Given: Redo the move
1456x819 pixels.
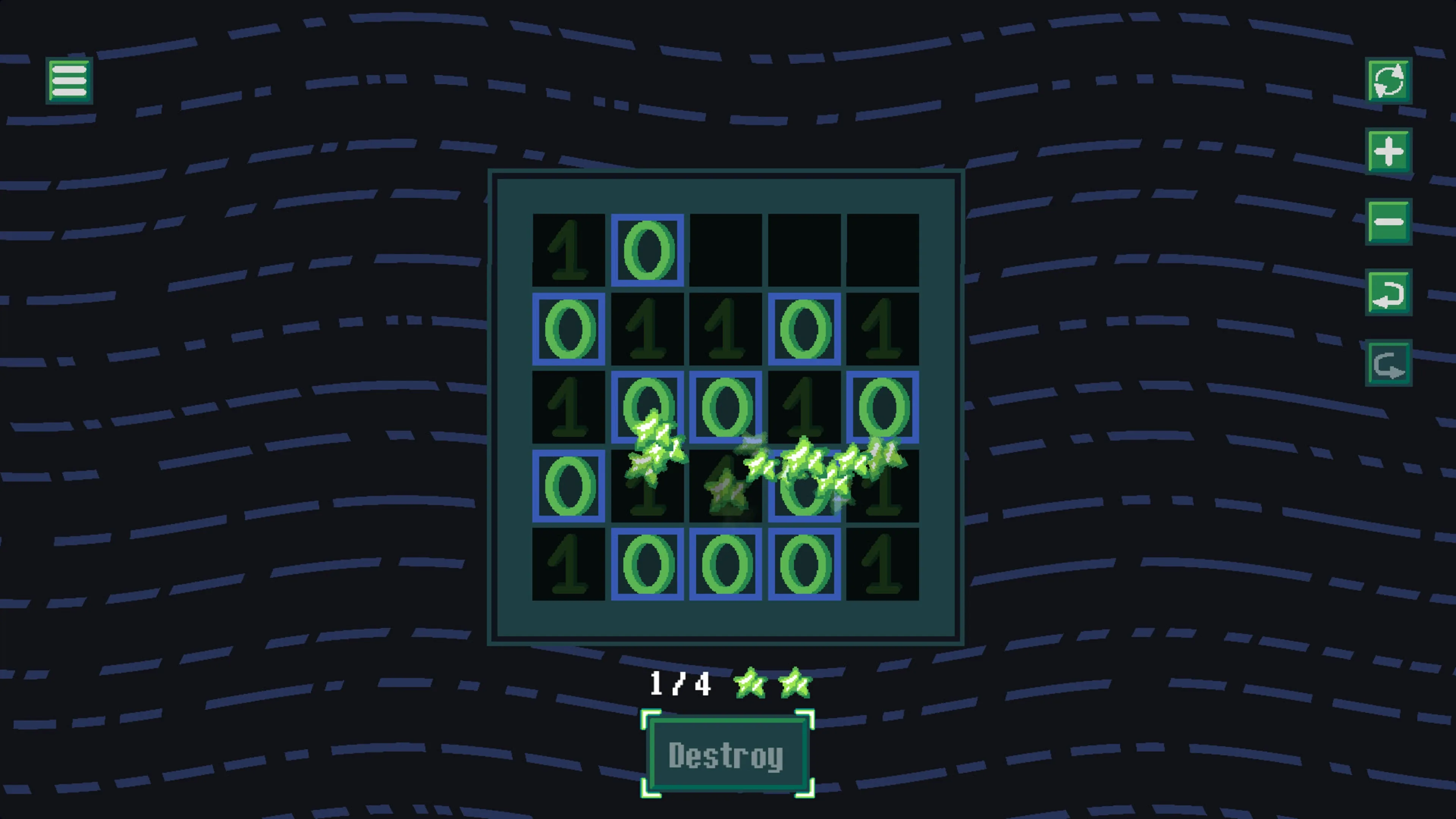Looking at the screenshot, I should click(x=1388, y=363).
